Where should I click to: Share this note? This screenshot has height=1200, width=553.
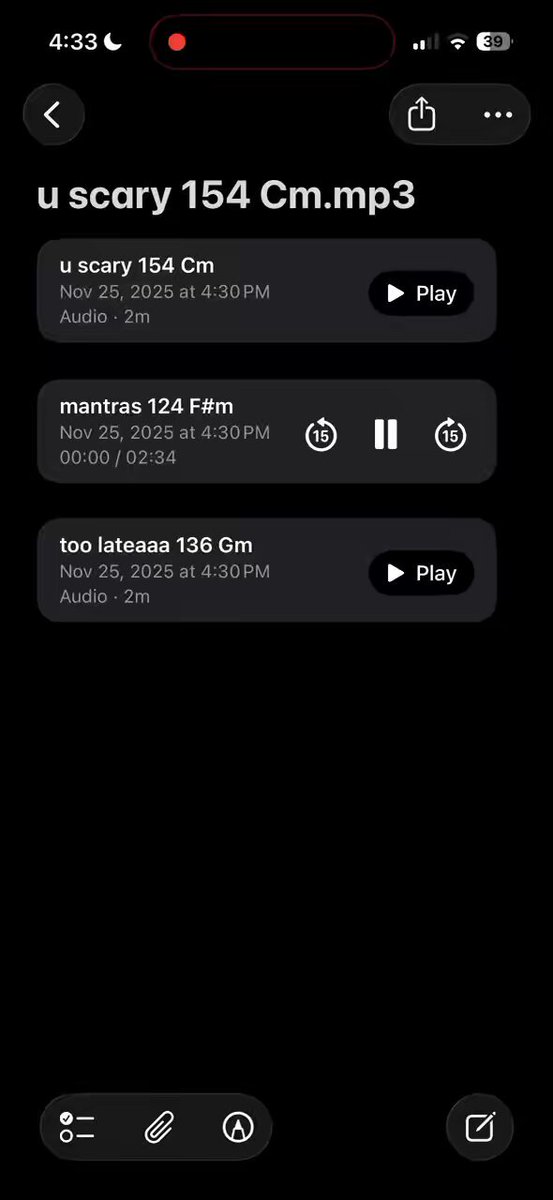(422, 115)
